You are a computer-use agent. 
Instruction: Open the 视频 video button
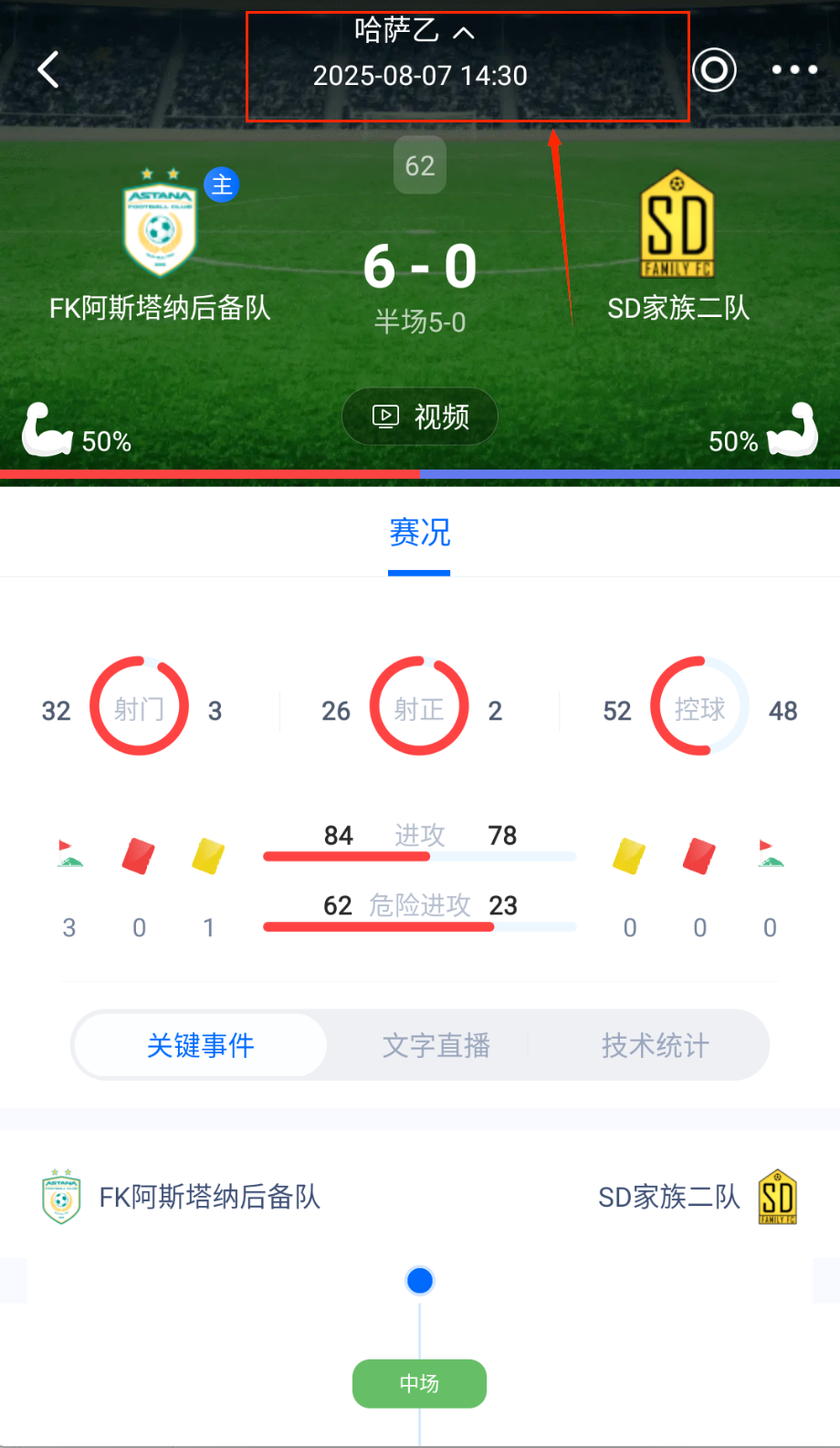click(x=420, y=417)
